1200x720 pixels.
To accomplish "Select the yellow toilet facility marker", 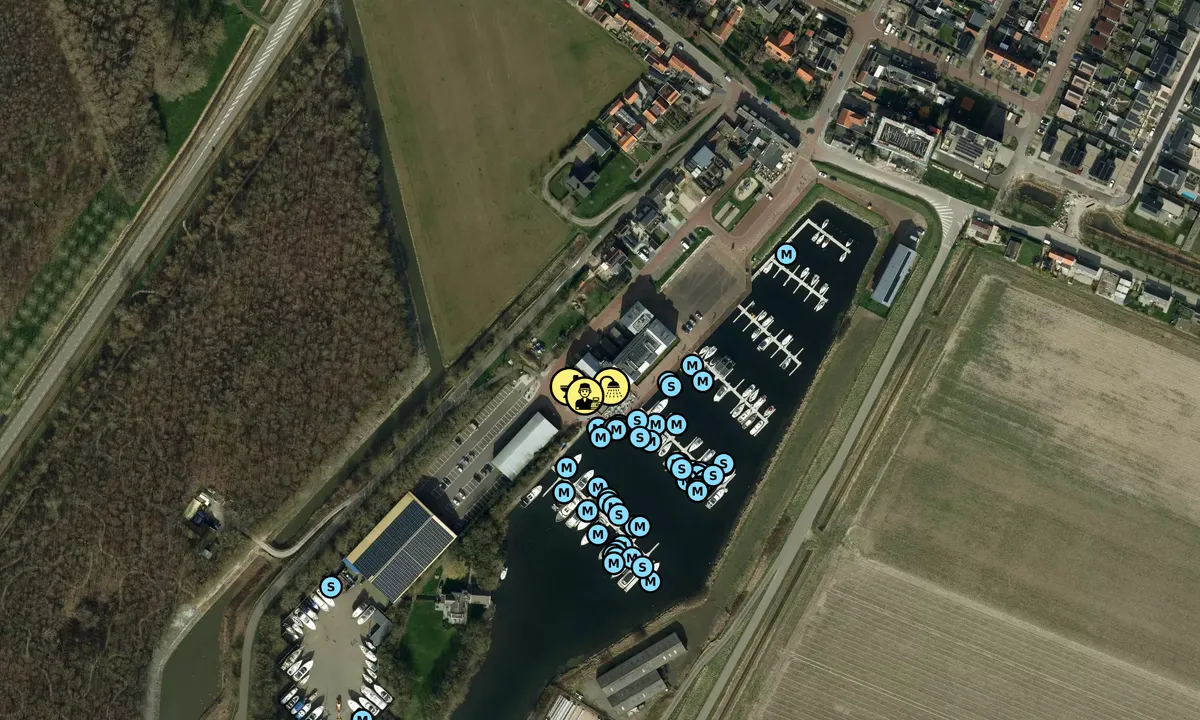I will [x=561, y=382].
